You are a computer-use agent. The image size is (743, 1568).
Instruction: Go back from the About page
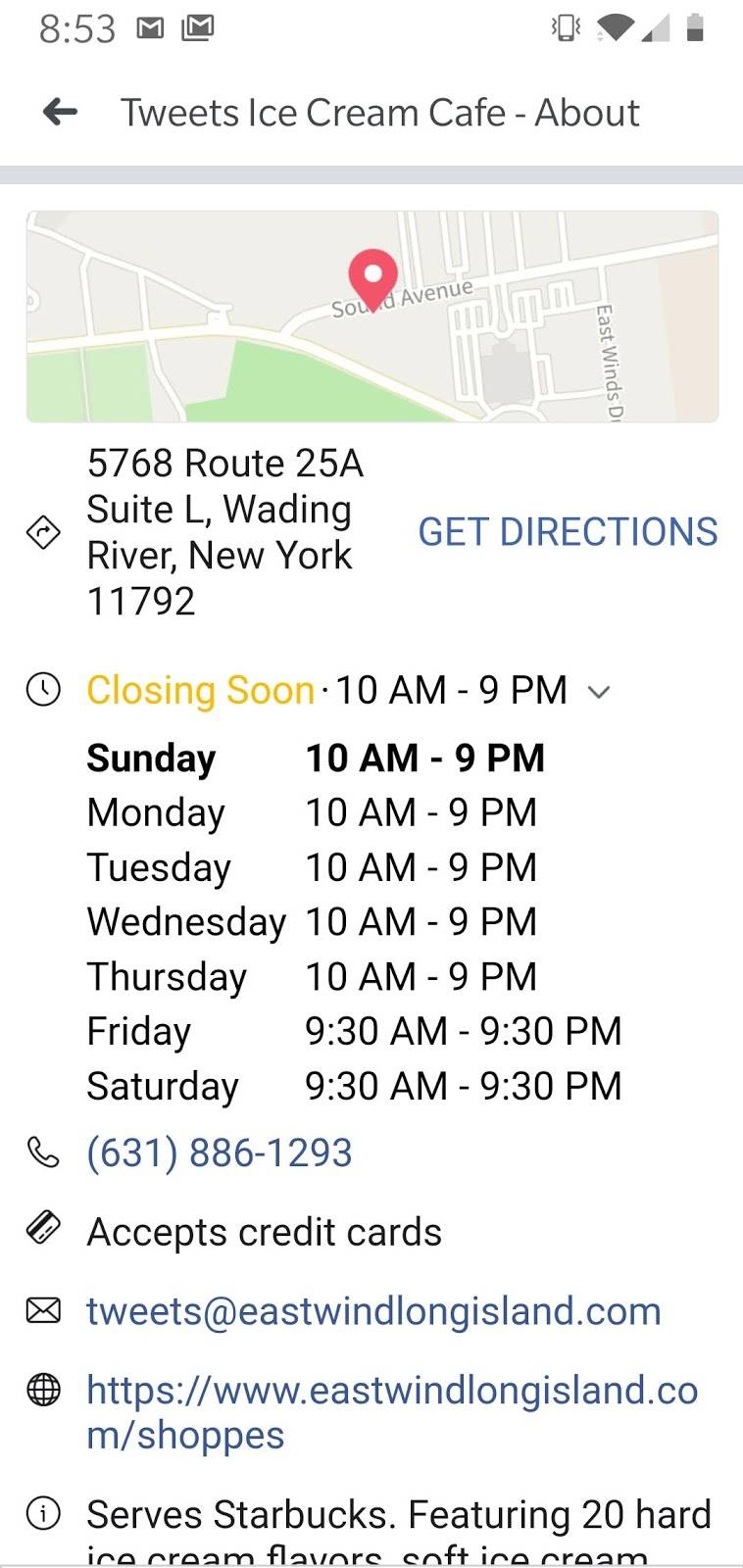click(x=61, y=113)
